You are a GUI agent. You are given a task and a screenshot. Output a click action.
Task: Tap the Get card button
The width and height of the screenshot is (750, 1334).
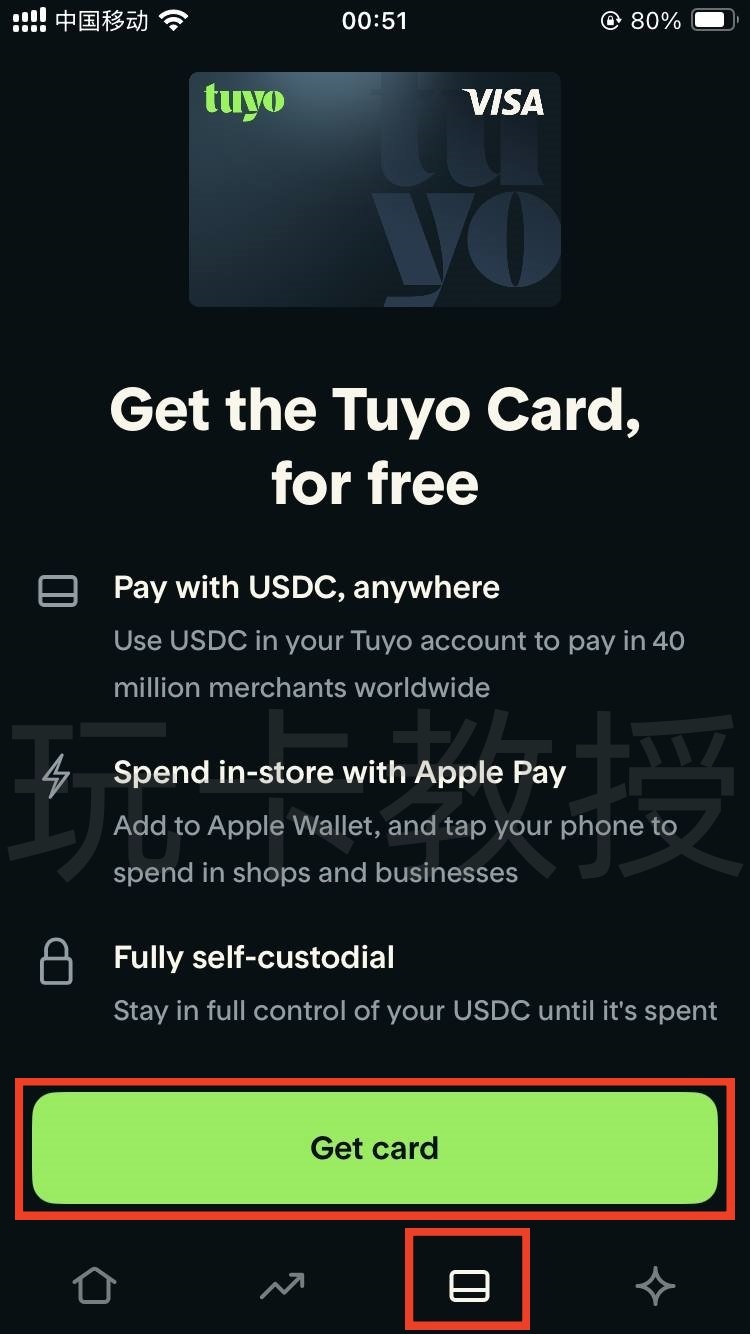point(375,1147)
